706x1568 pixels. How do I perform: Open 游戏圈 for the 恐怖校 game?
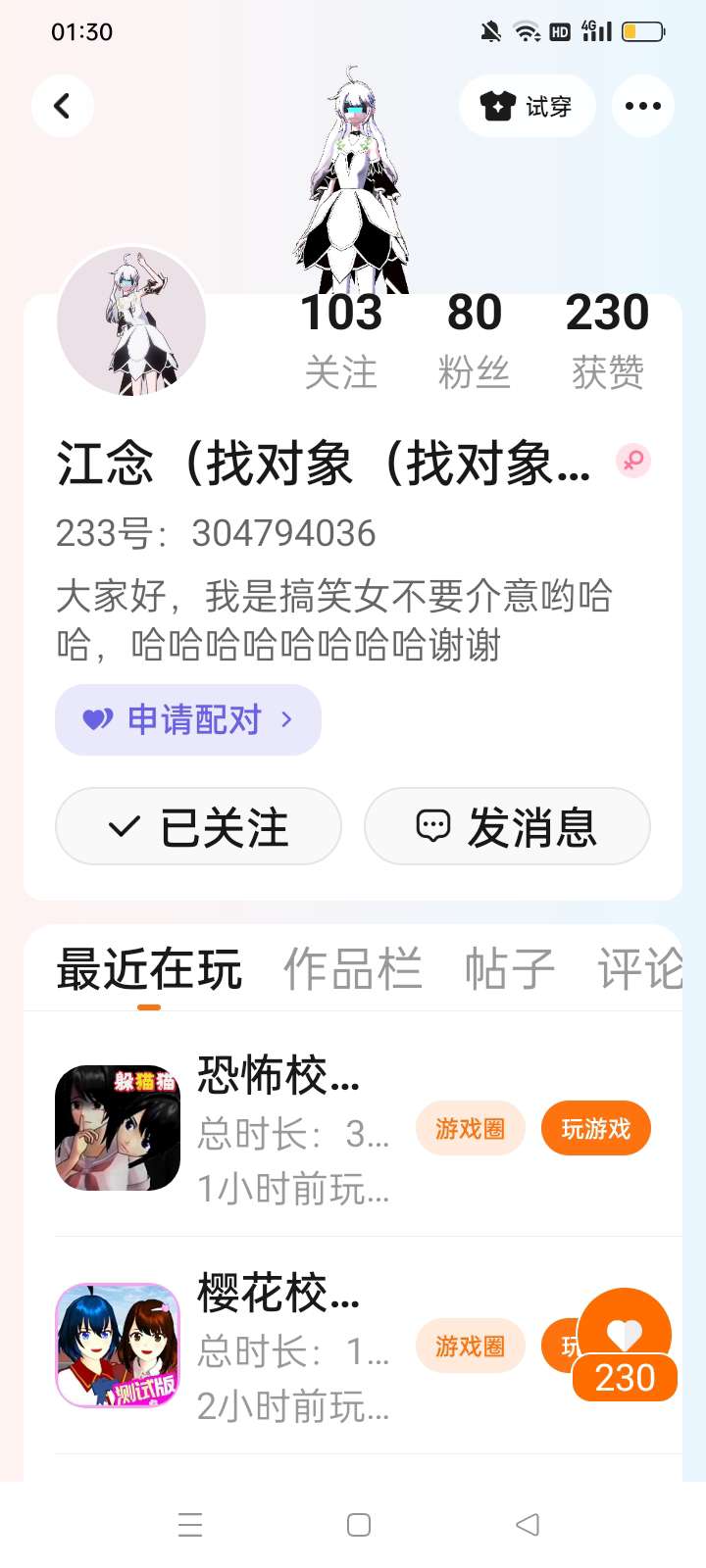click(471, 1129)
